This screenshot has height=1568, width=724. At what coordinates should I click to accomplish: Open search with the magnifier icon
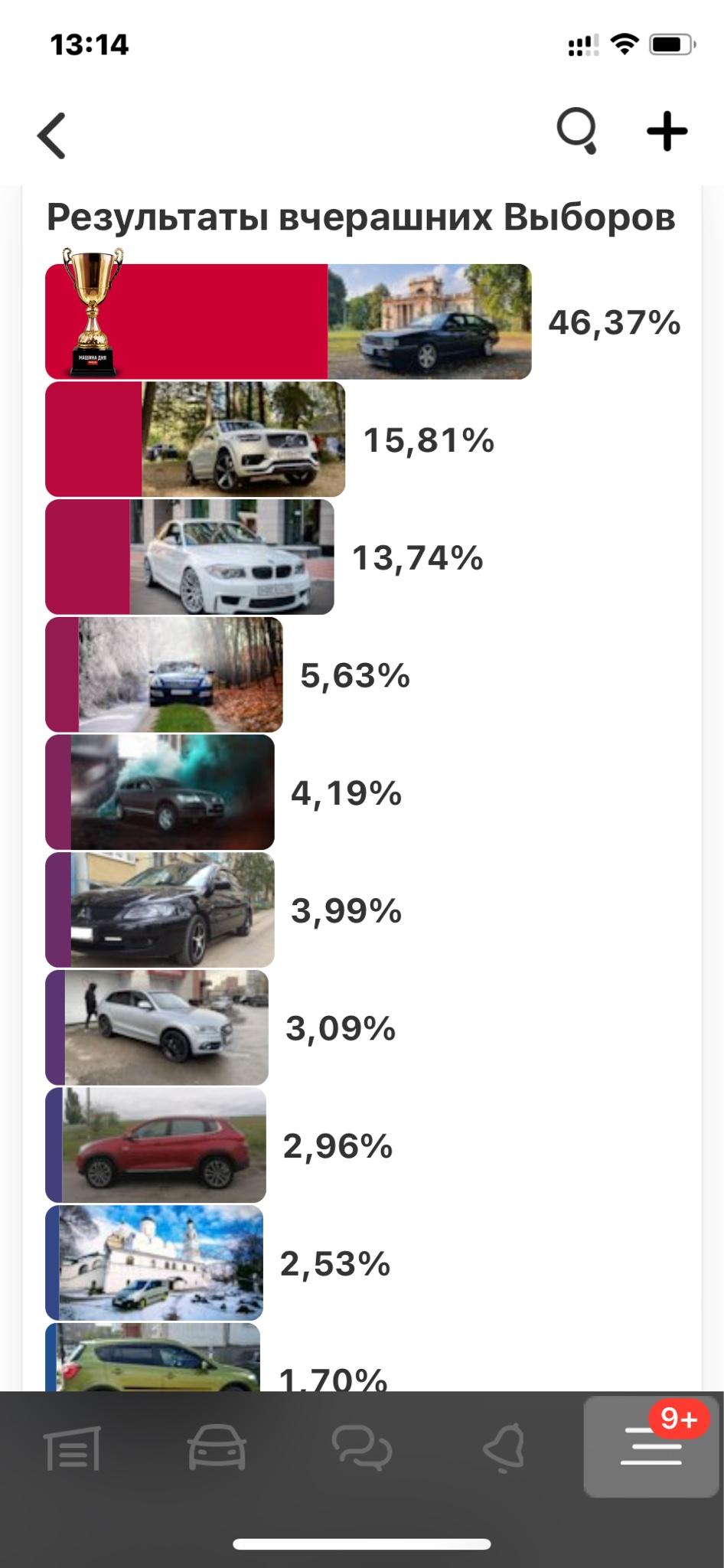(x=577, y=131)
